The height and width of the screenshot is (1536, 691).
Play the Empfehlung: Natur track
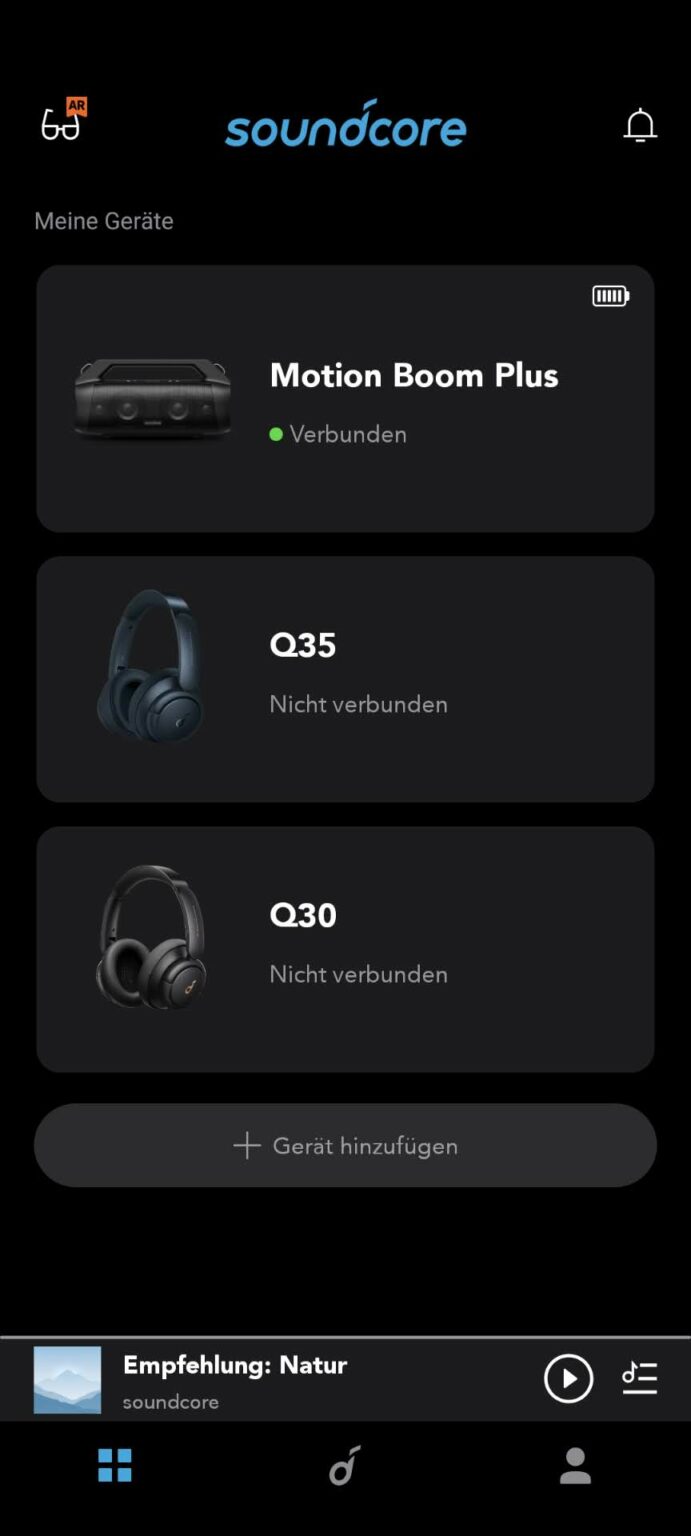click(568, 1378)
